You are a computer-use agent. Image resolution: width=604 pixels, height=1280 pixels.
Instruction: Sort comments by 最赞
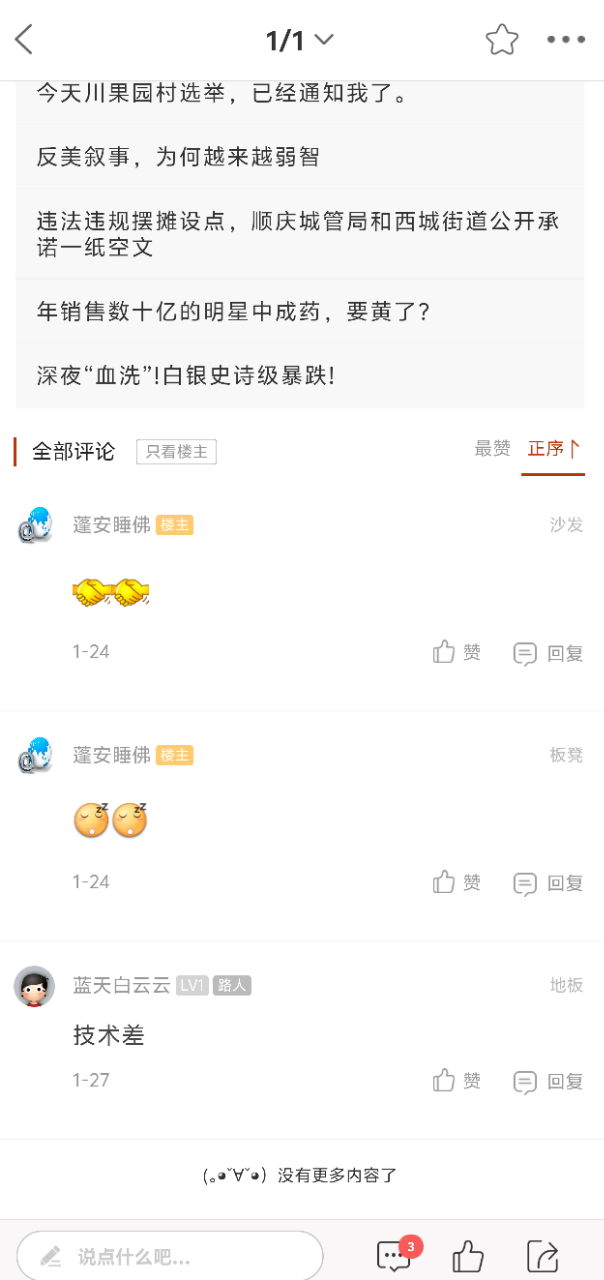click(492, 449)
